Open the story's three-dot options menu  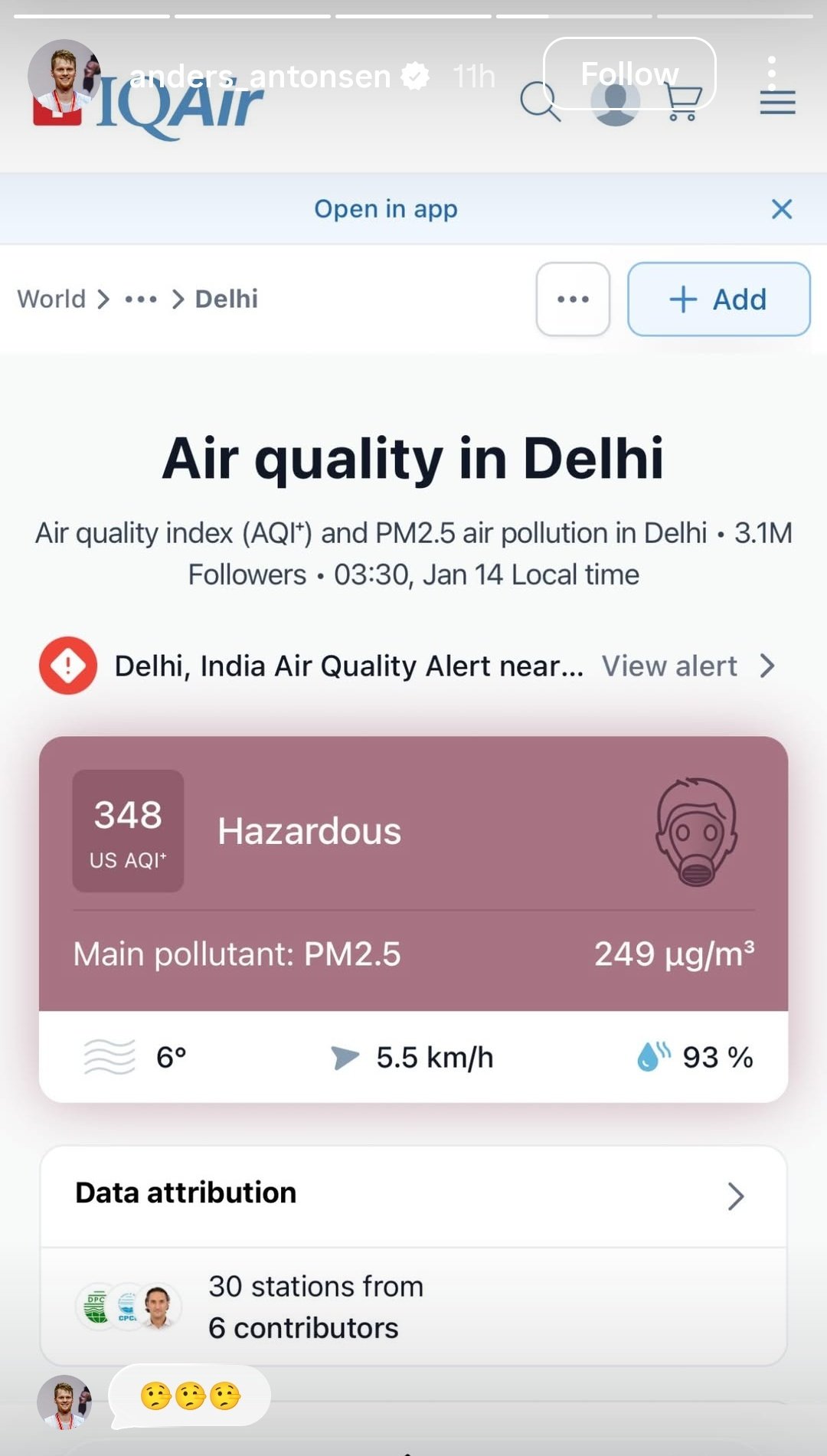pos(772,74)
